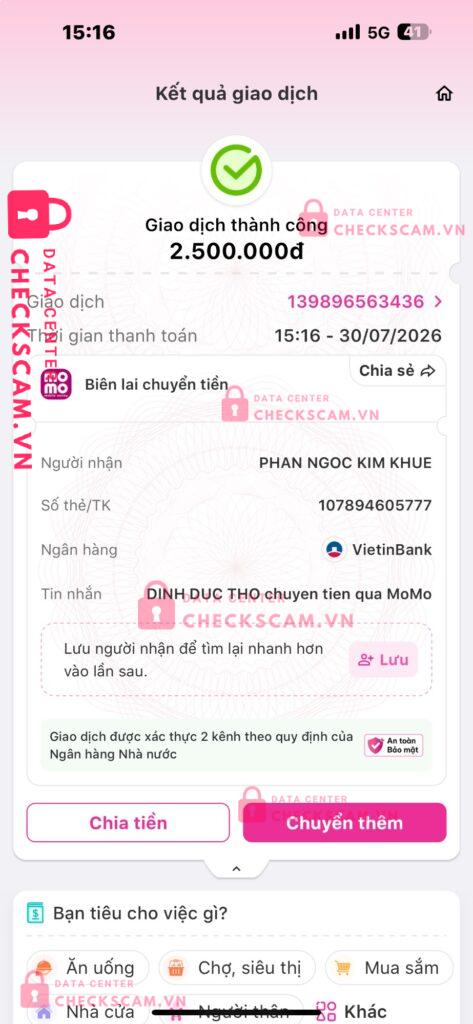Collapse the receipt card with the up chevron
The image size is (473, 1024).
pos(236,869)
